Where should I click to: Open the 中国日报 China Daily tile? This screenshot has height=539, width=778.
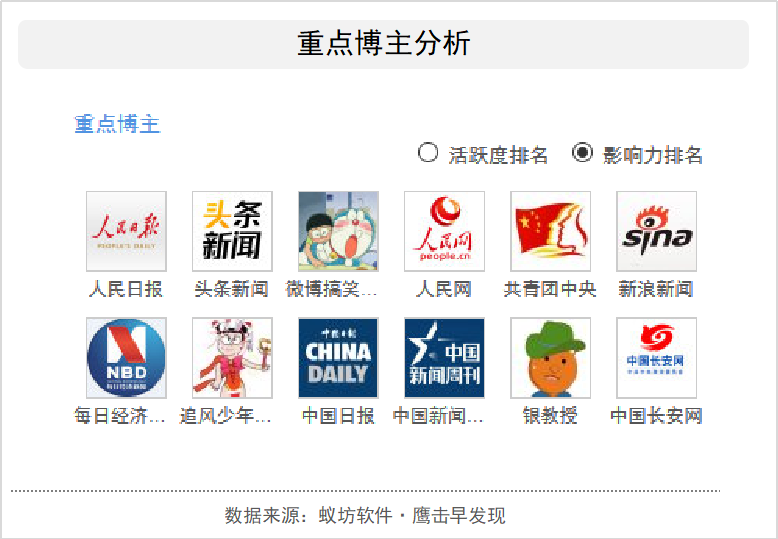tap(338, 358)
